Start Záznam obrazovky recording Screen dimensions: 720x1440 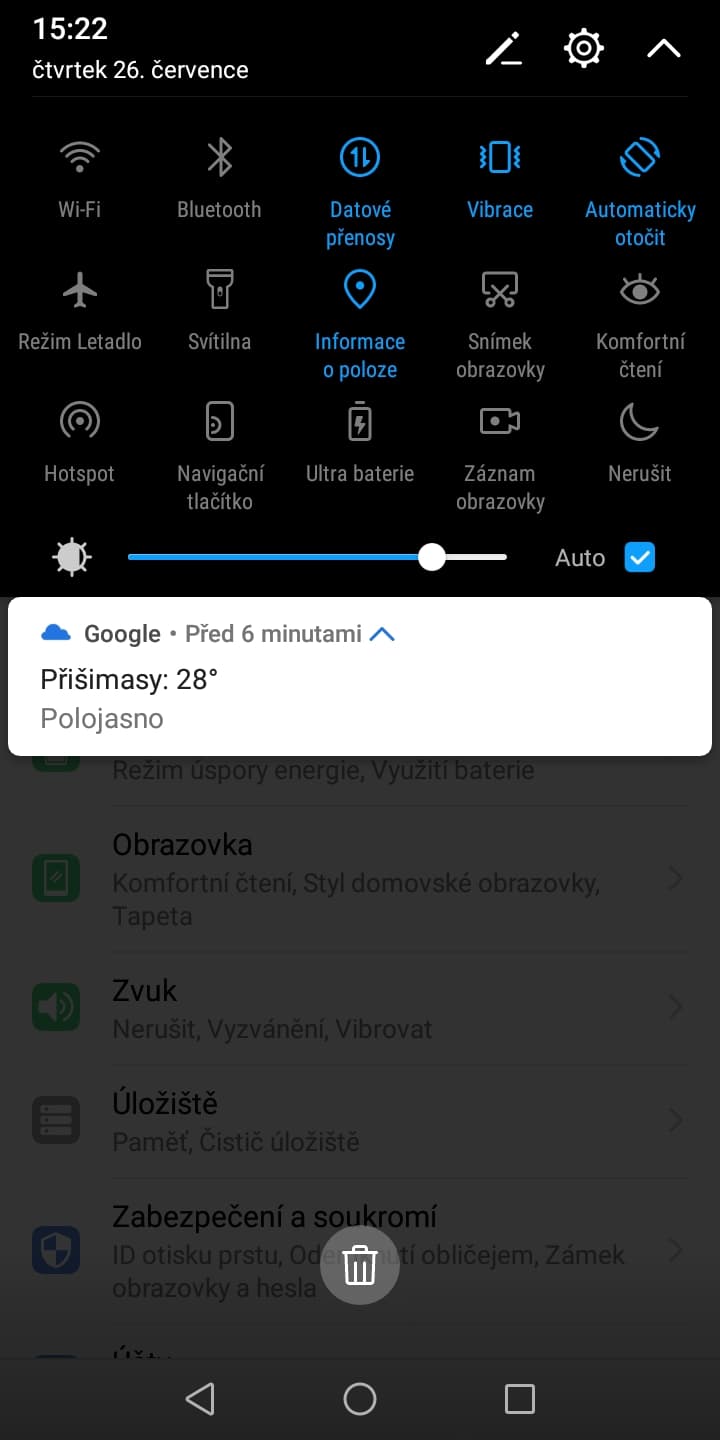pos(500,423)
